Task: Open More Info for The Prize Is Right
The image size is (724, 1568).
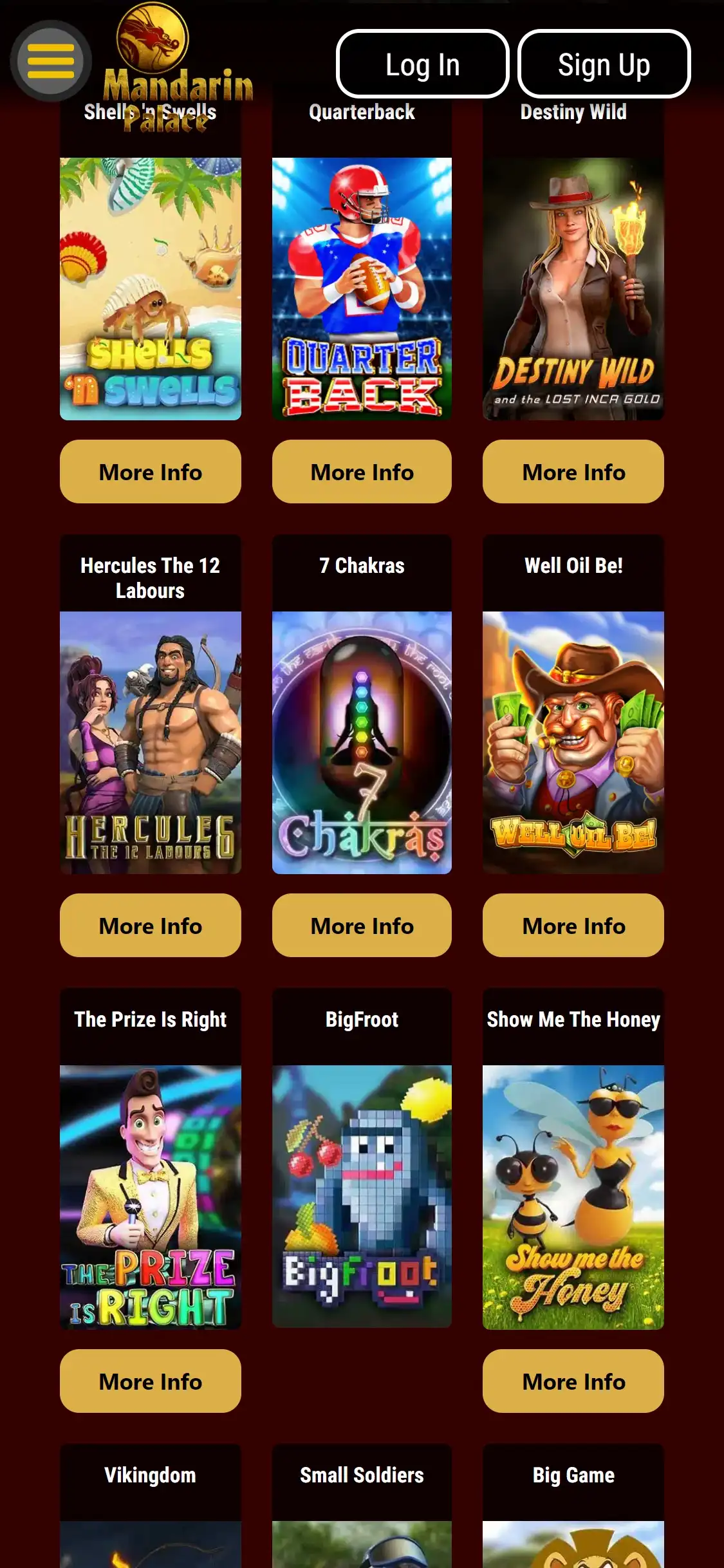Action: [x=151, y=1381]
